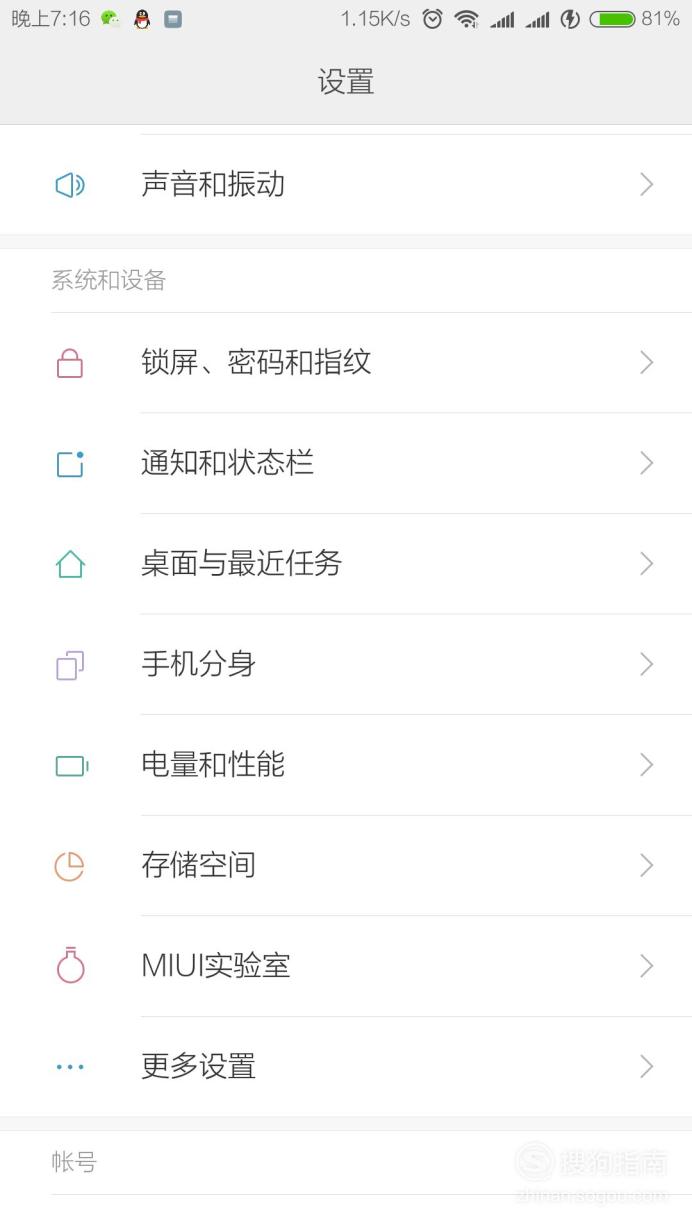Open 桌面与最近任务 settings

coord(346,564)
